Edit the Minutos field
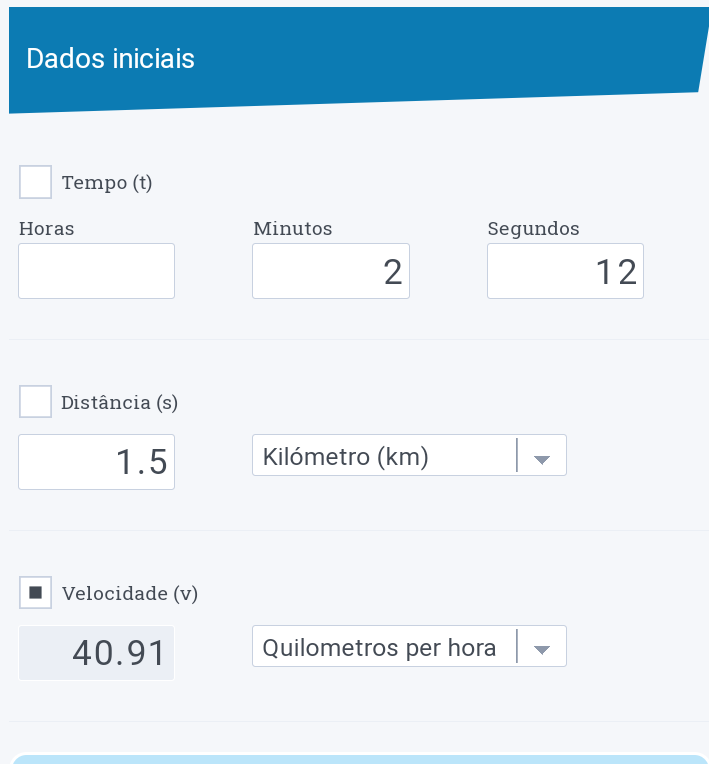Screen dimensions: 709x764 click(331, 271)
